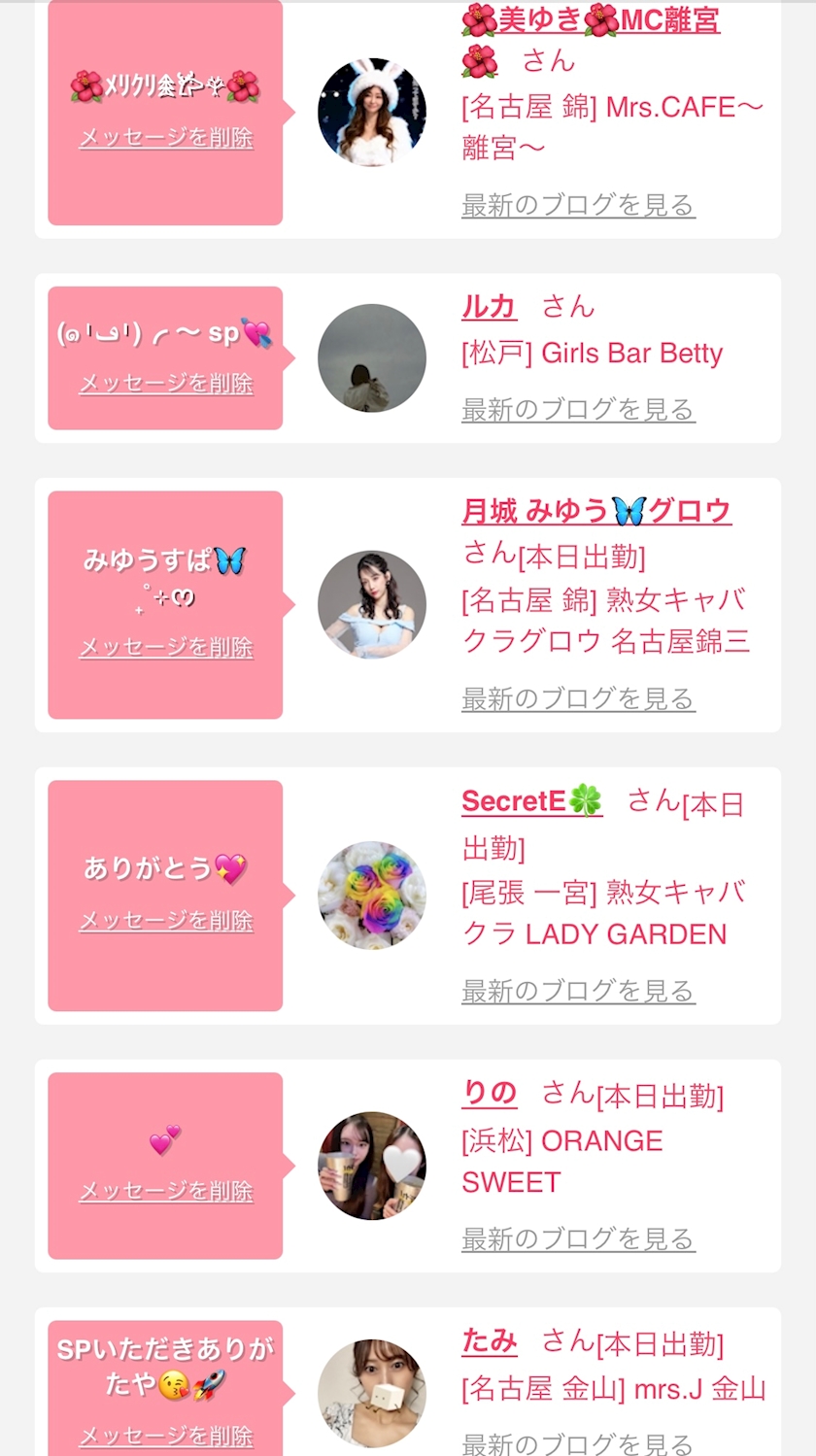
Task: Open ルカ's profile name link
Action: (489, 307)
